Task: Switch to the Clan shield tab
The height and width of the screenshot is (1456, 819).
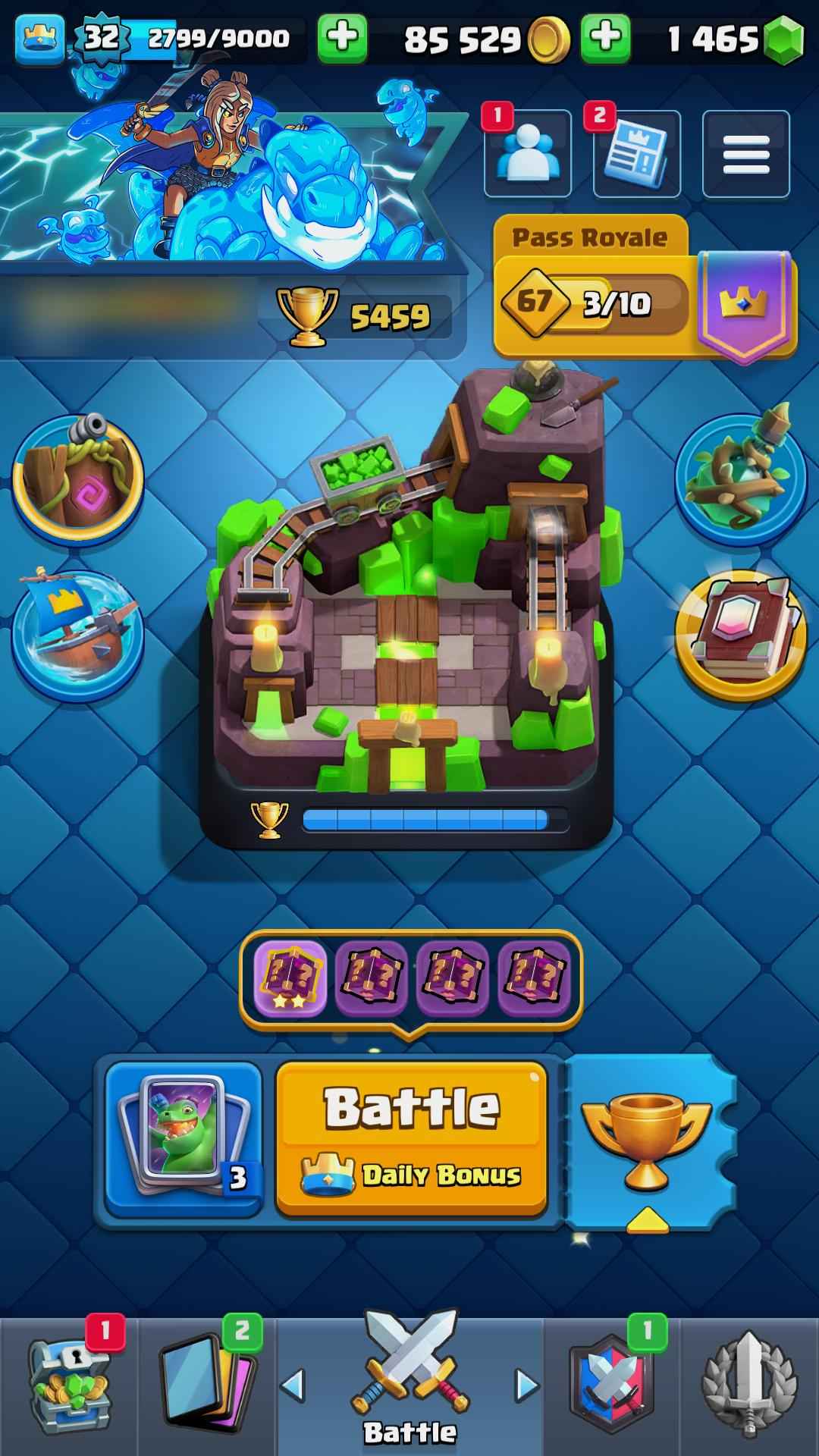Action: coord(611,1388)
